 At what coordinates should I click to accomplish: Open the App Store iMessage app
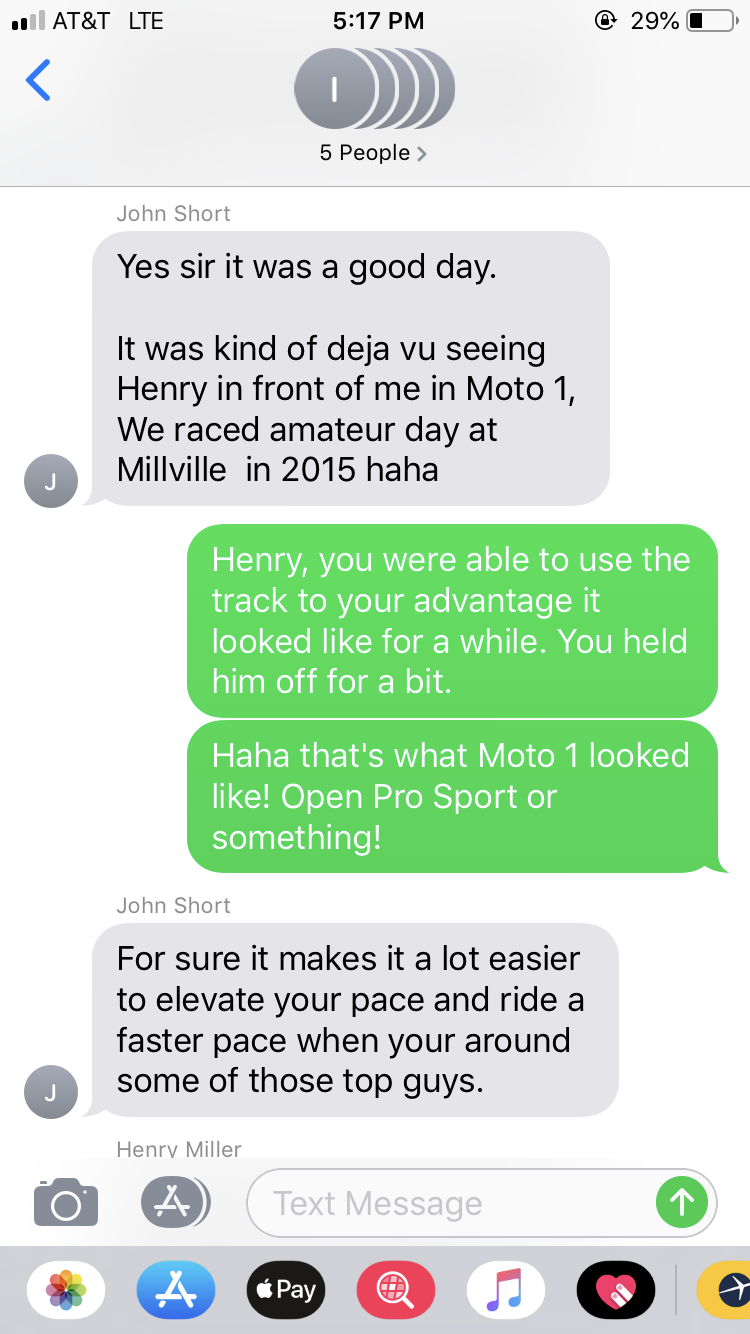click(x=176, y=1289)
